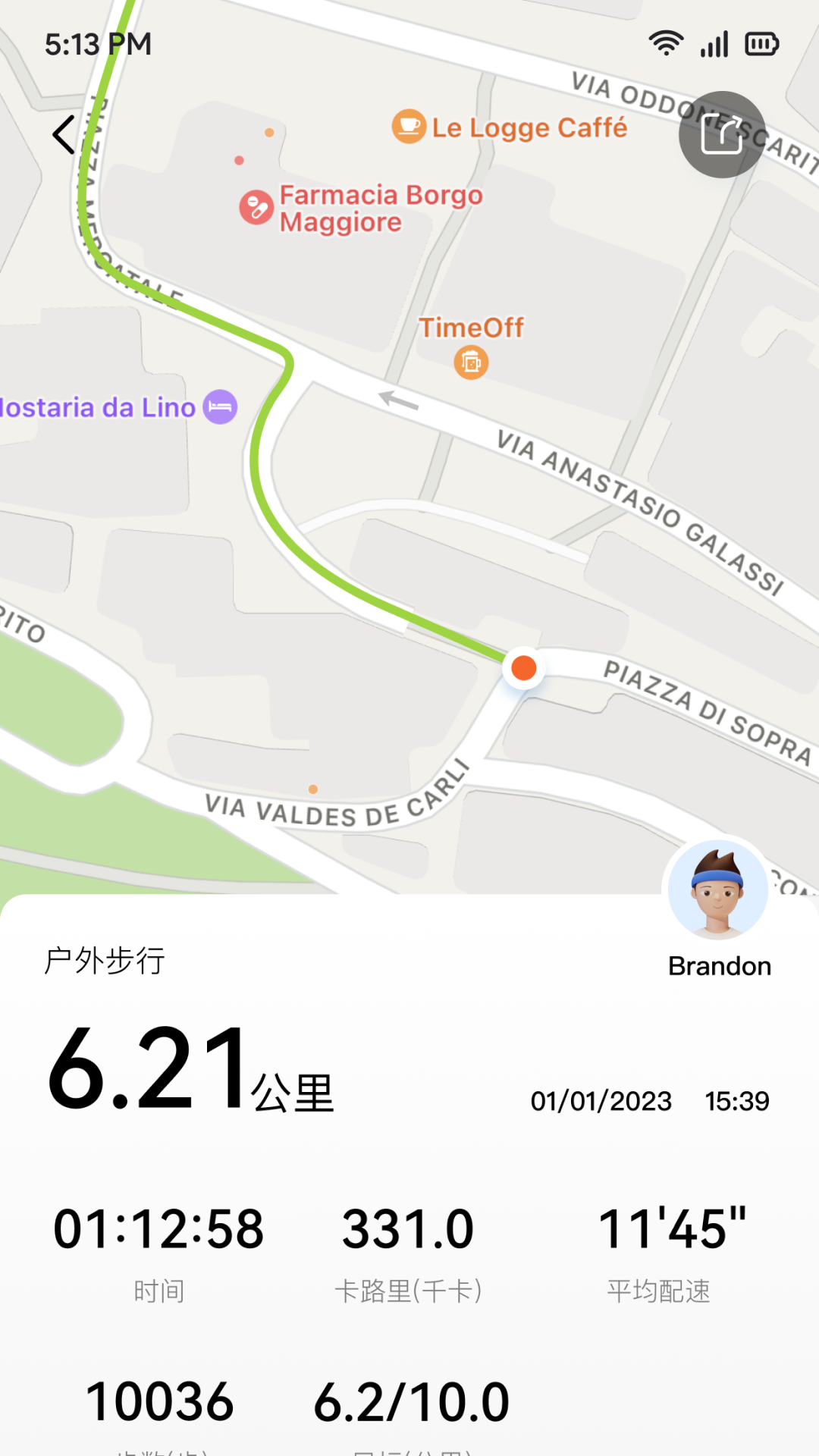Screen dimensions: 819x1456
Task: Go back using the back arrow
Action: click(64, 135)
